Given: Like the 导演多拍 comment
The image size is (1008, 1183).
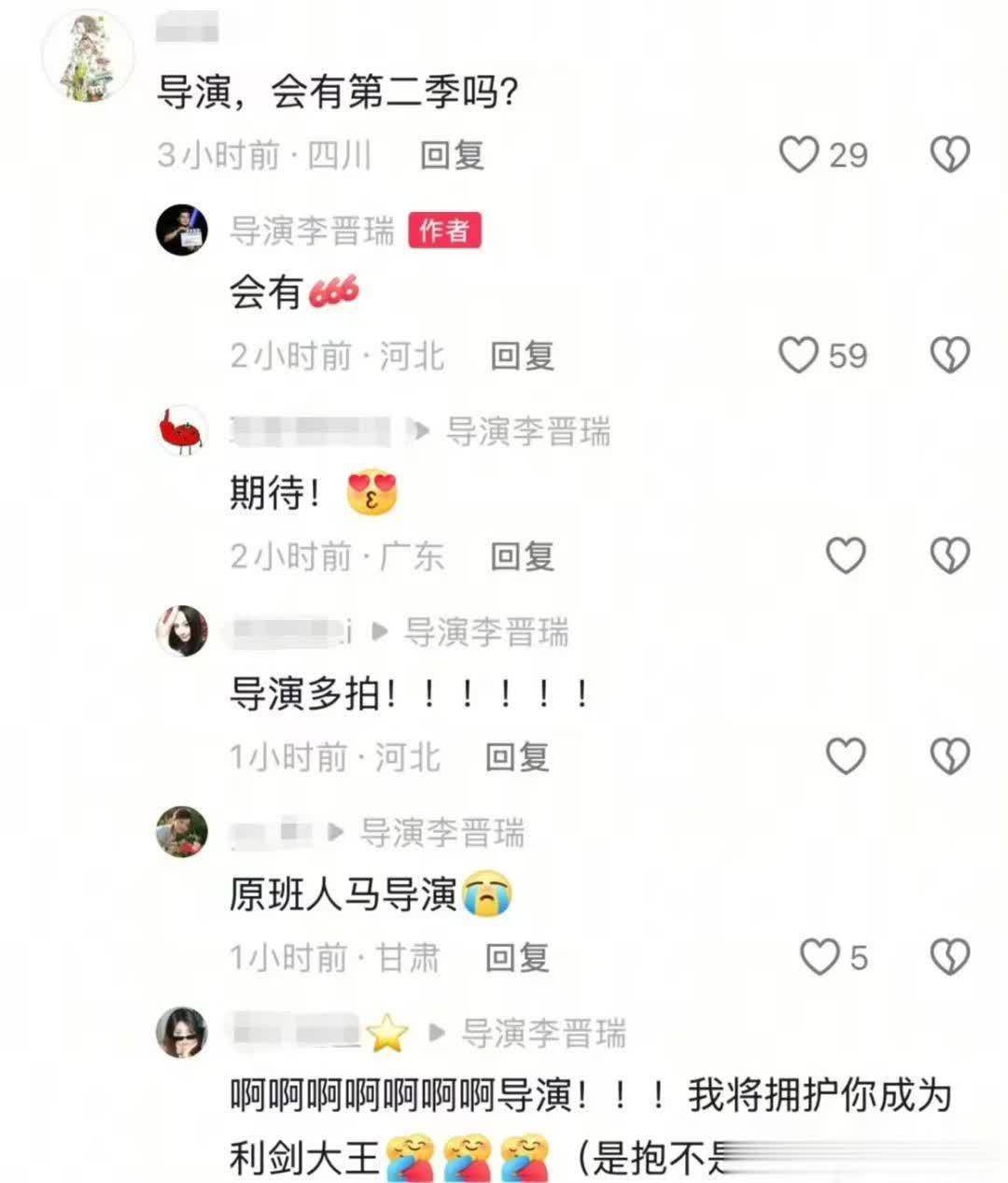Looking at the screenshot, I should click(x=847, y=756).
